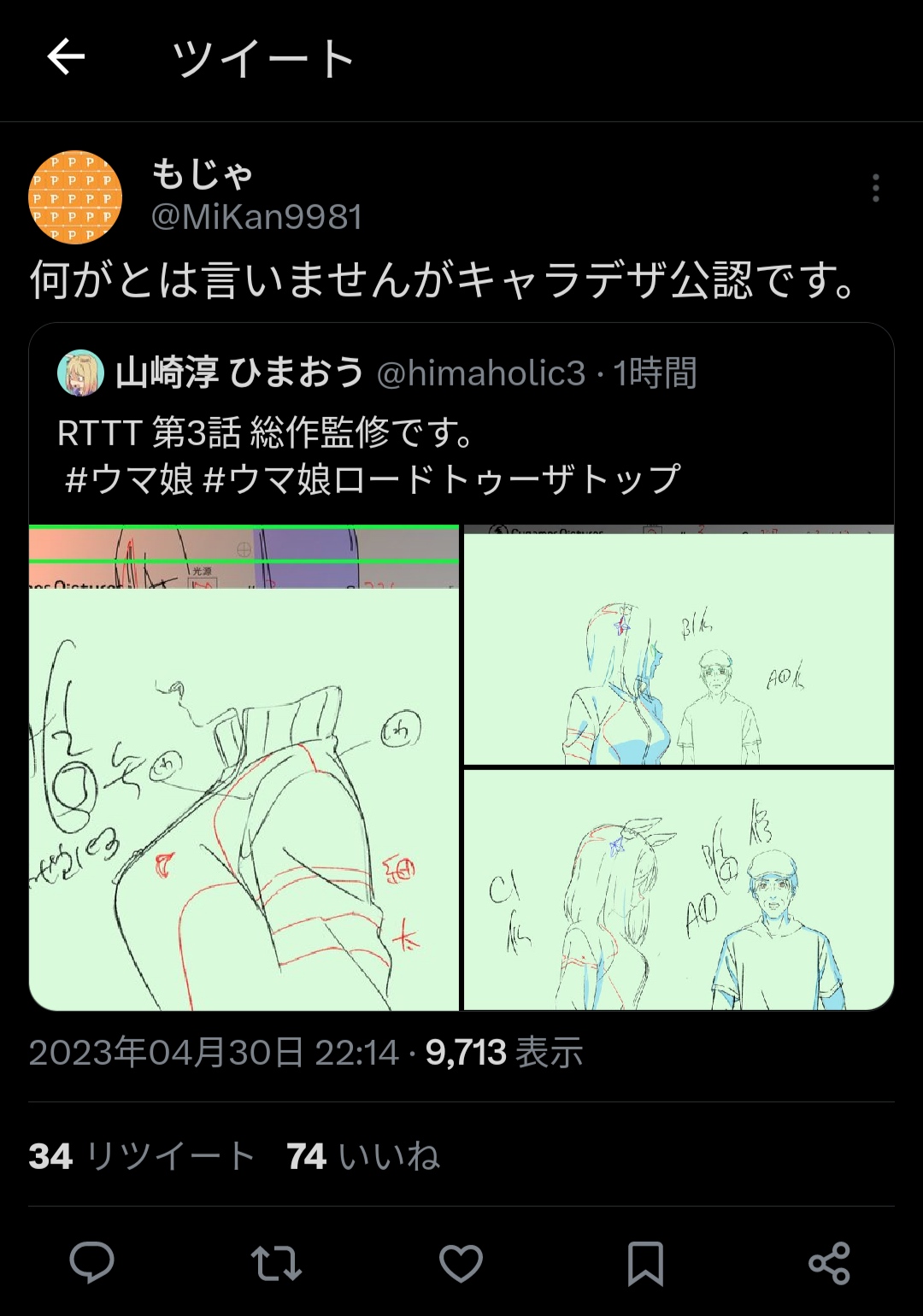View the large sketch image on left
The width and height of the screenshot is (923, 1316).
tap(244, 769)
